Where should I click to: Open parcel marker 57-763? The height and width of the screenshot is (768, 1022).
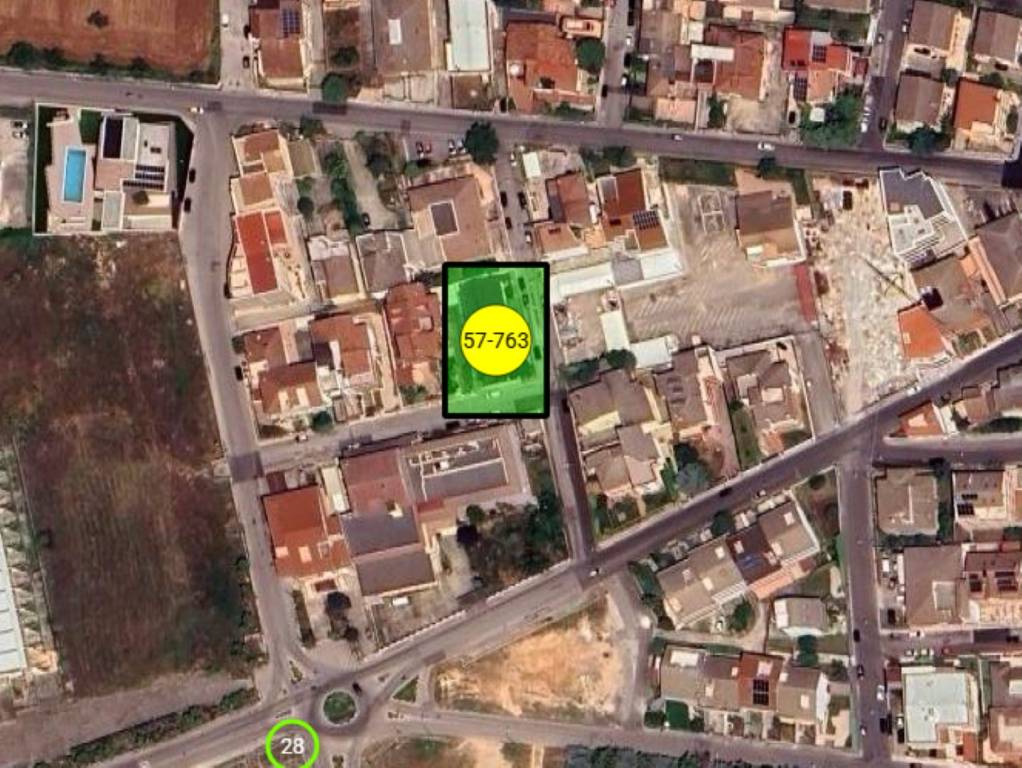(495, 340)
